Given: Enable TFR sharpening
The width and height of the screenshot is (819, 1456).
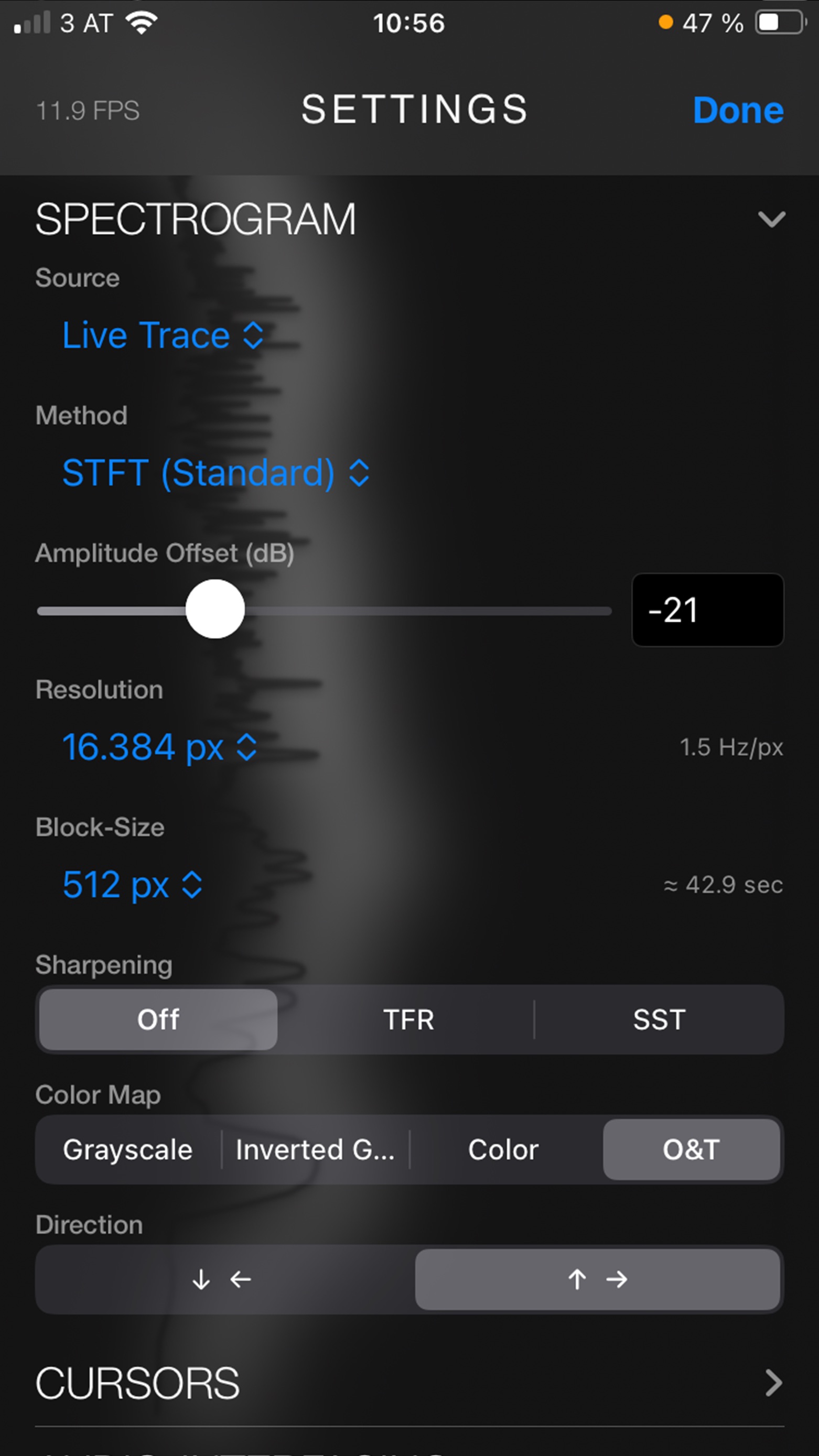Looking at the screenshot, I should tap(409, 1019).
